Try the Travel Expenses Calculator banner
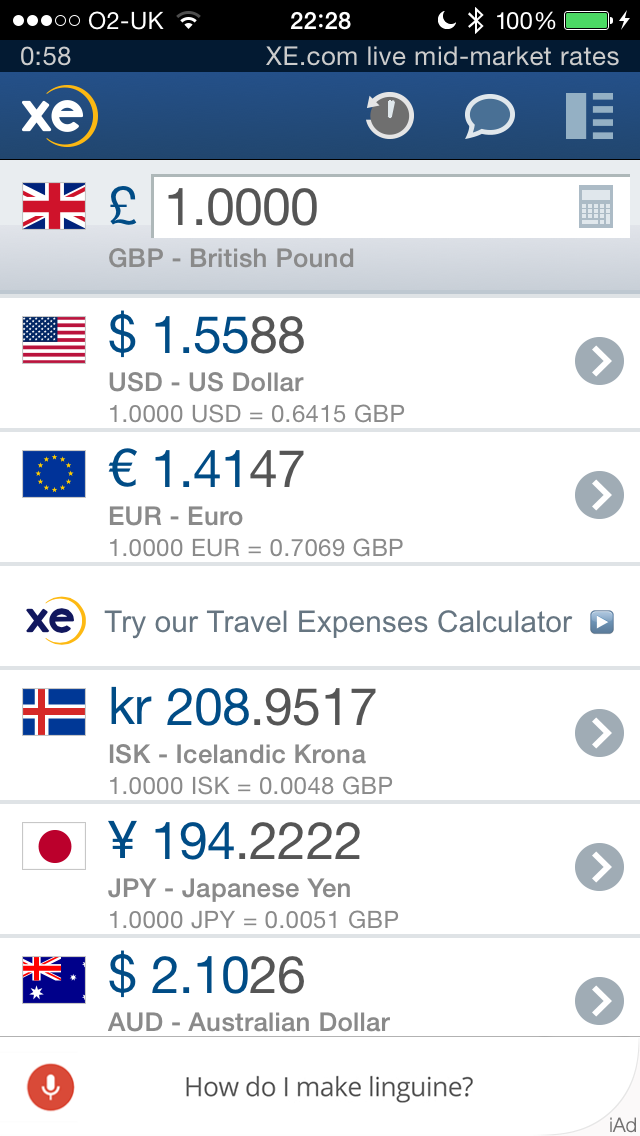Viewport: 640px width, 1136px height. click(x=320, y=622)
